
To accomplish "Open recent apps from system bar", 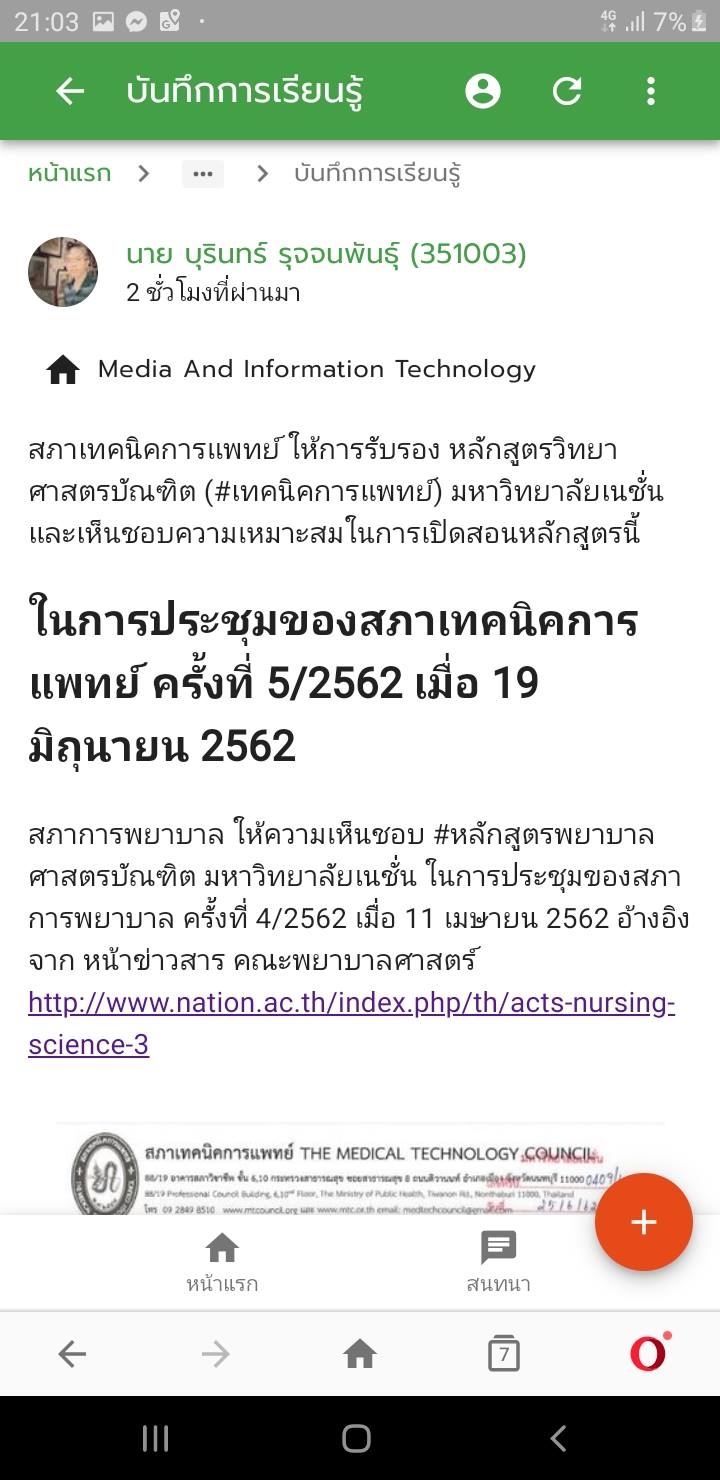I will tap(155, 1439).
